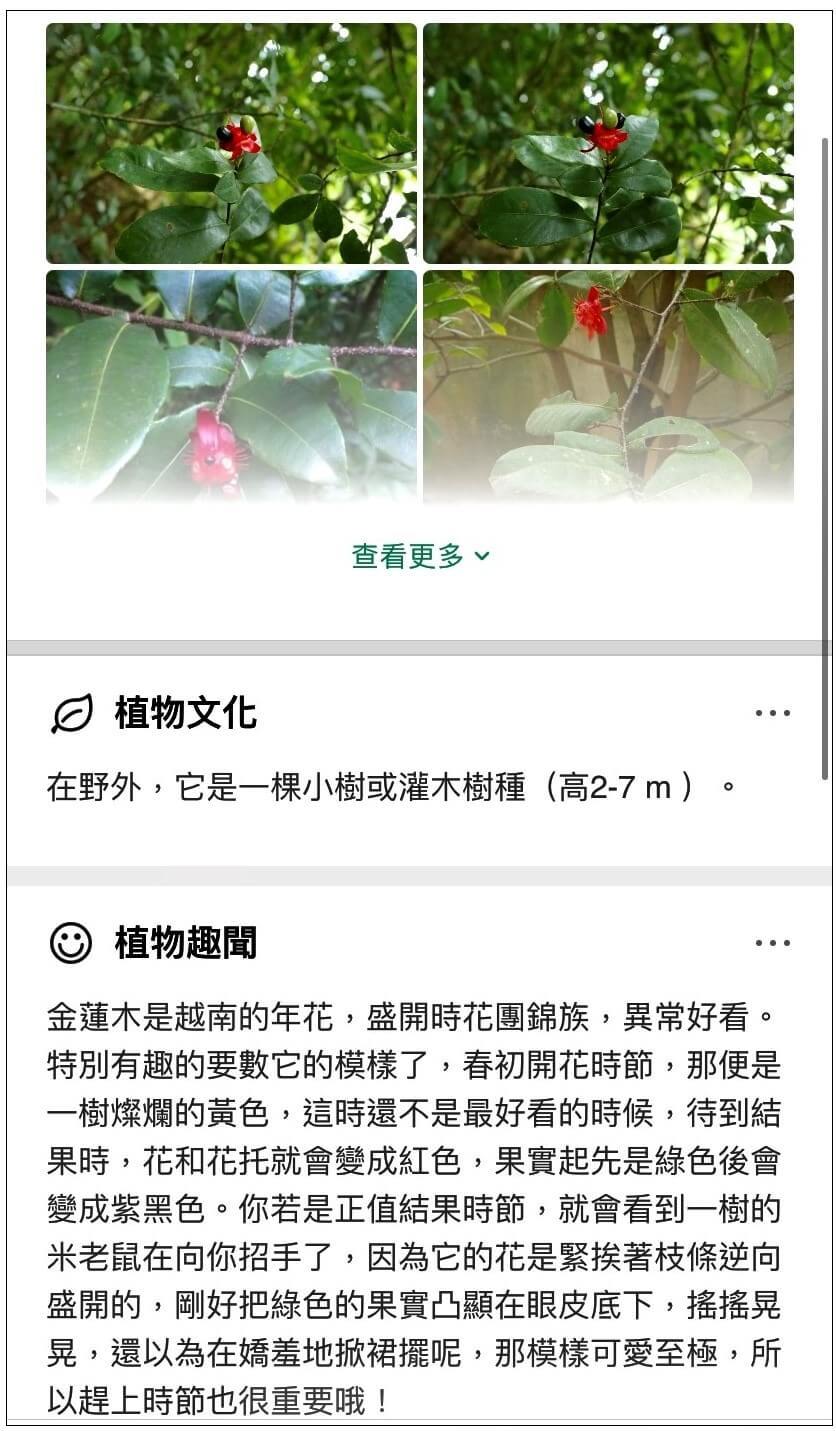
Task: View the bottom-left red flower photo
Action: point(231,385)
